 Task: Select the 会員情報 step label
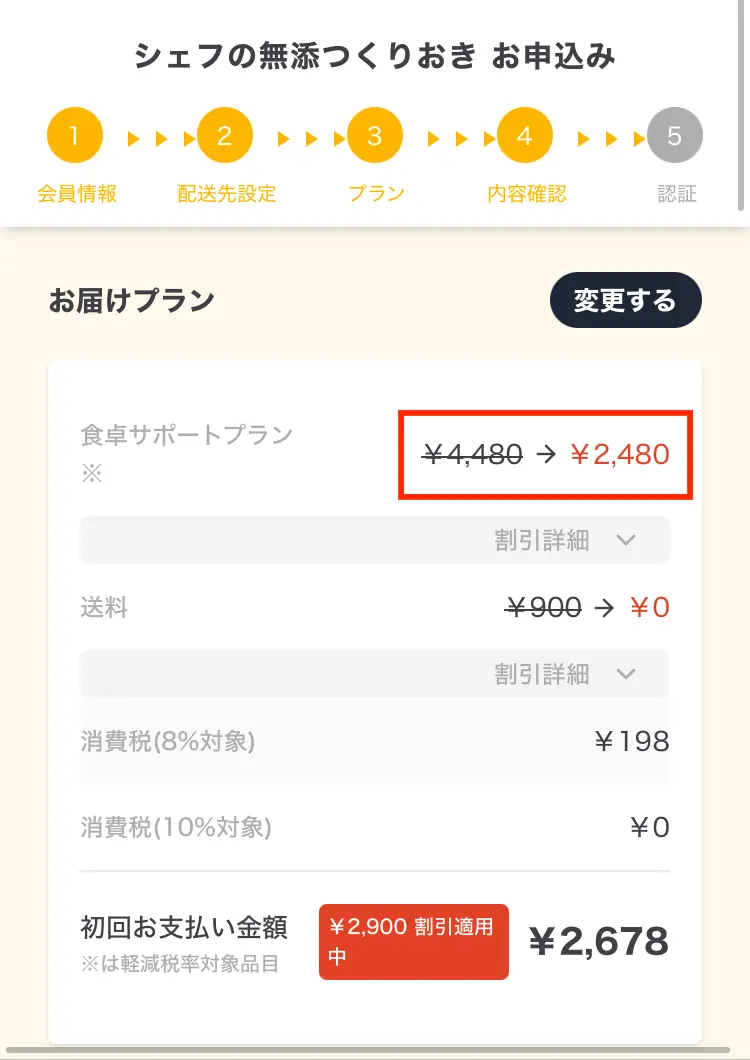pos(75,193)
